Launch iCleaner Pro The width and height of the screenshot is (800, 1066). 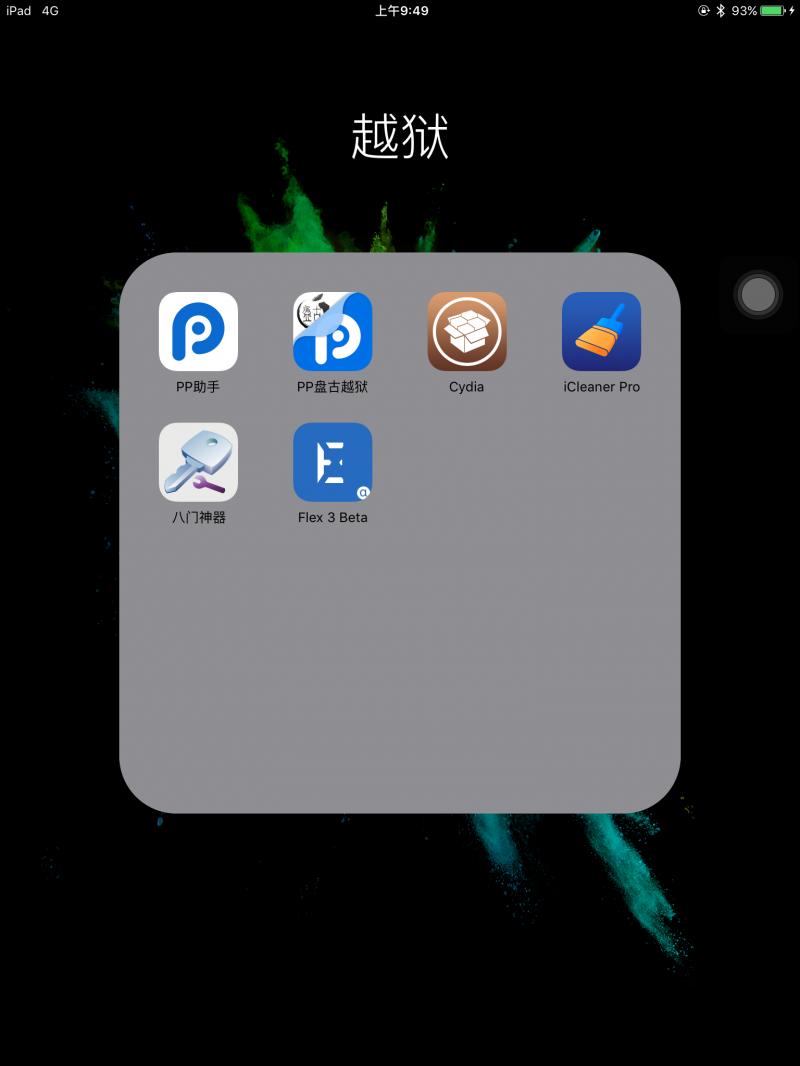pos(601,332)
